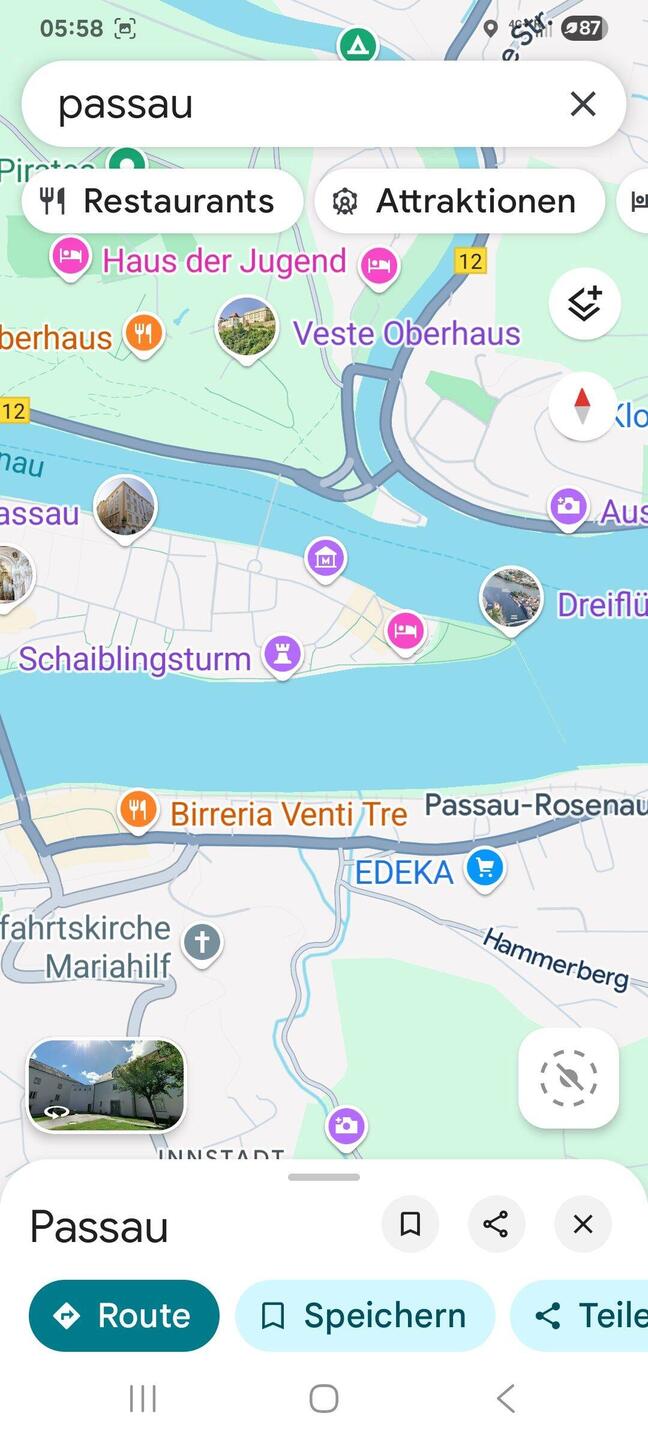Select the Birreria Venti Tre marker
This screenshot has height=1440, width=648.
point(138,811)
